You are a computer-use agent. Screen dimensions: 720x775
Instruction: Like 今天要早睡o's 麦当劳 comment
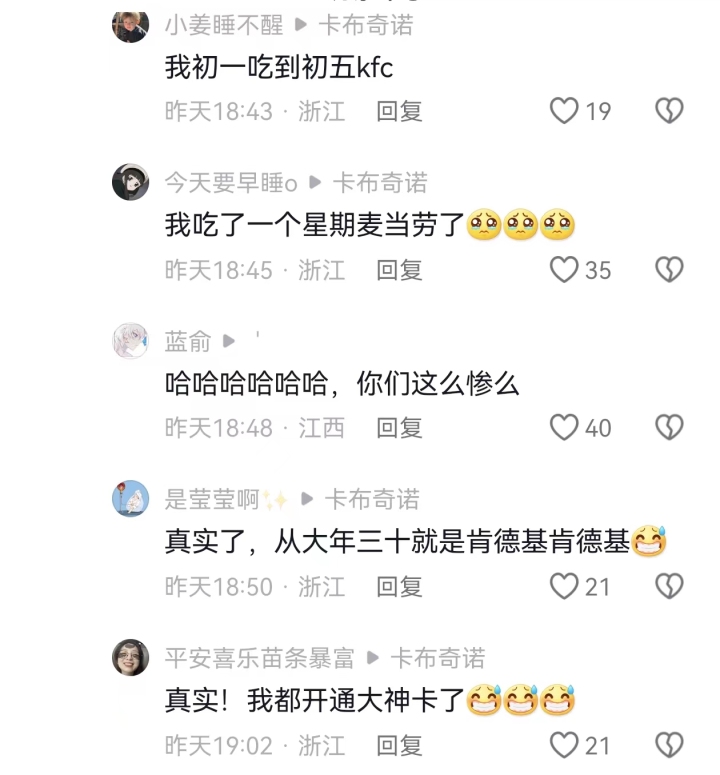pyautogui.click(x=565, y=270)
